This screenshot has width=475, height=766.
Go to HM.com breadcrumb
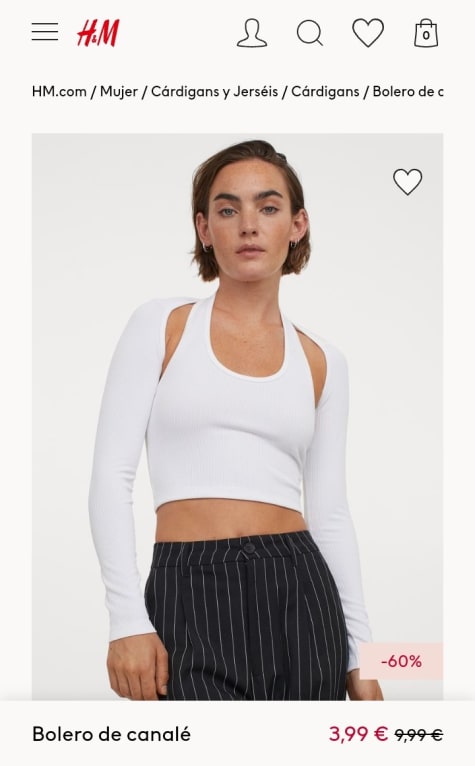click(59, 91)
